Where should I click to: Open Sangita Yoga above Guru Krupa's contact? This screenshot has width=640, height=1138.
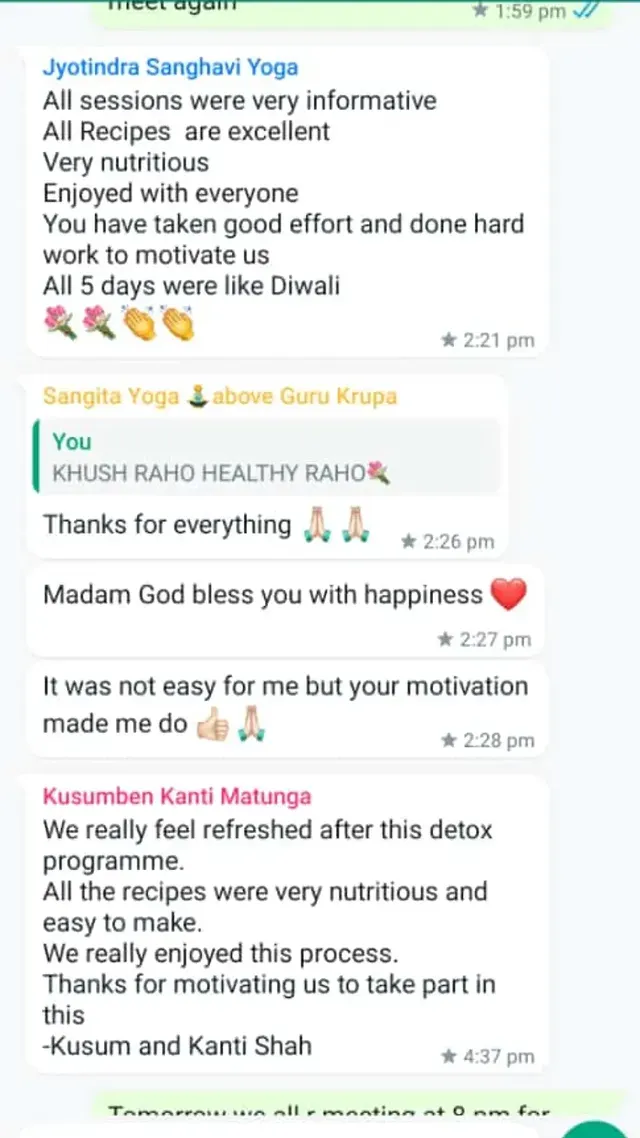219,396
